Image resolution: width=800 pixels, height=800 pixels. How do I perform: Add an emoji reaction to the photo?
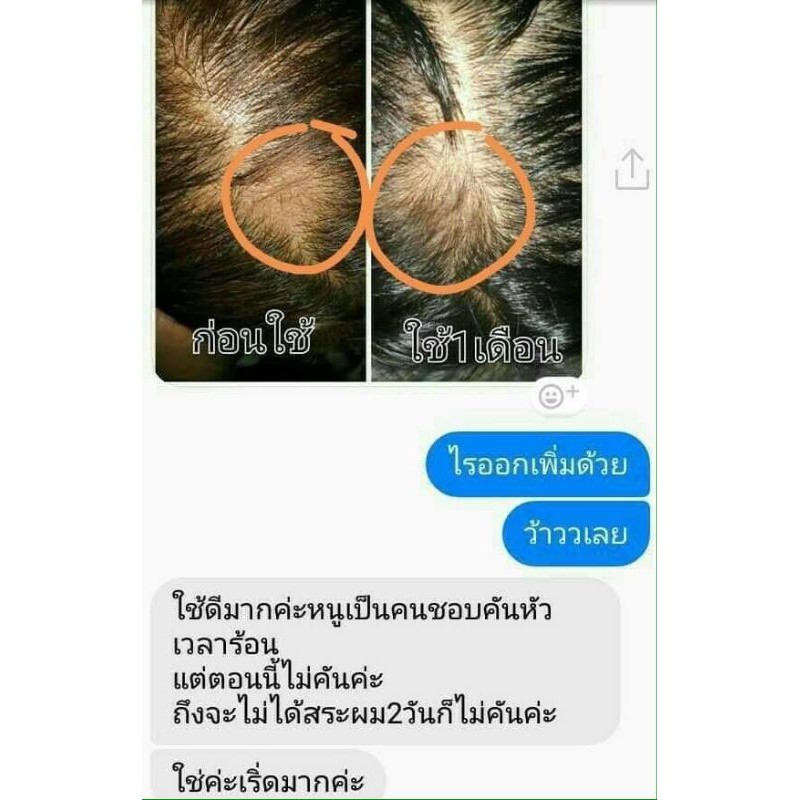(x=558, y=396)
